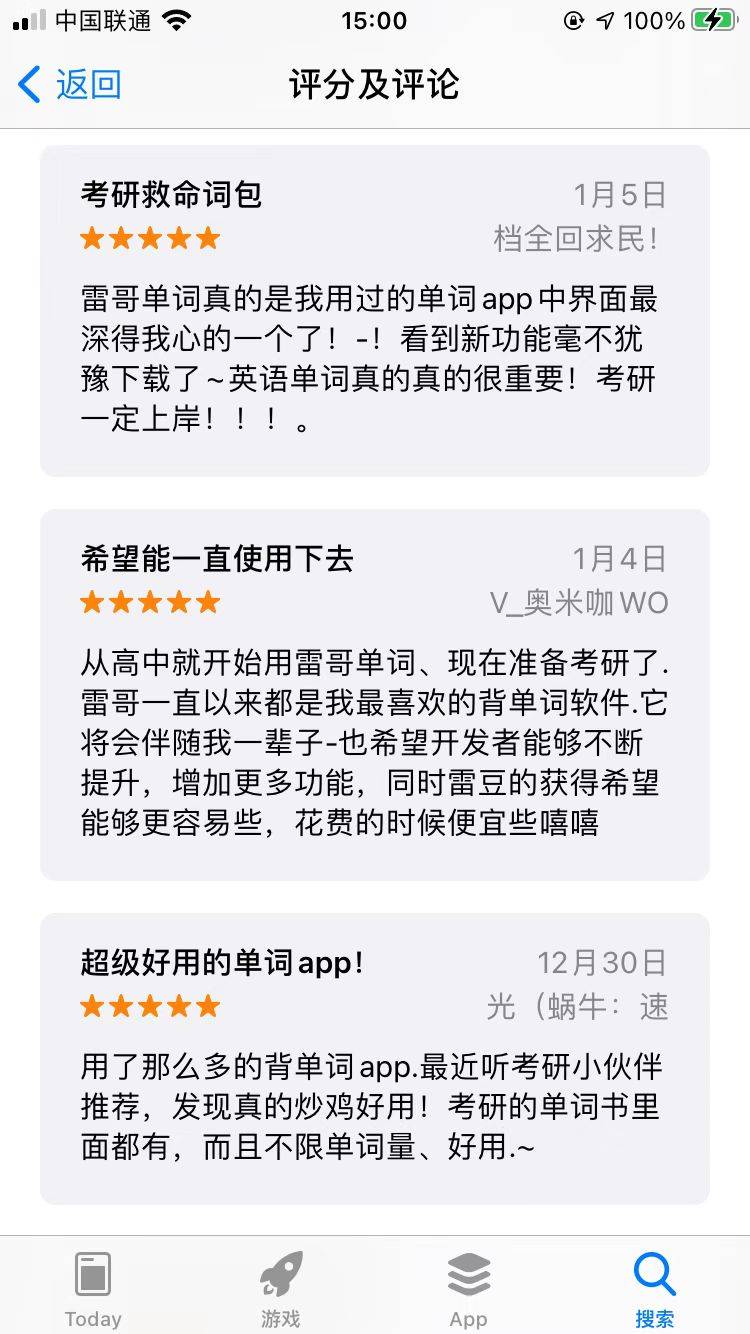Screen dimensions: 750x1334
Task: Select the 评分及评论 title
Action: pos(375,86)
